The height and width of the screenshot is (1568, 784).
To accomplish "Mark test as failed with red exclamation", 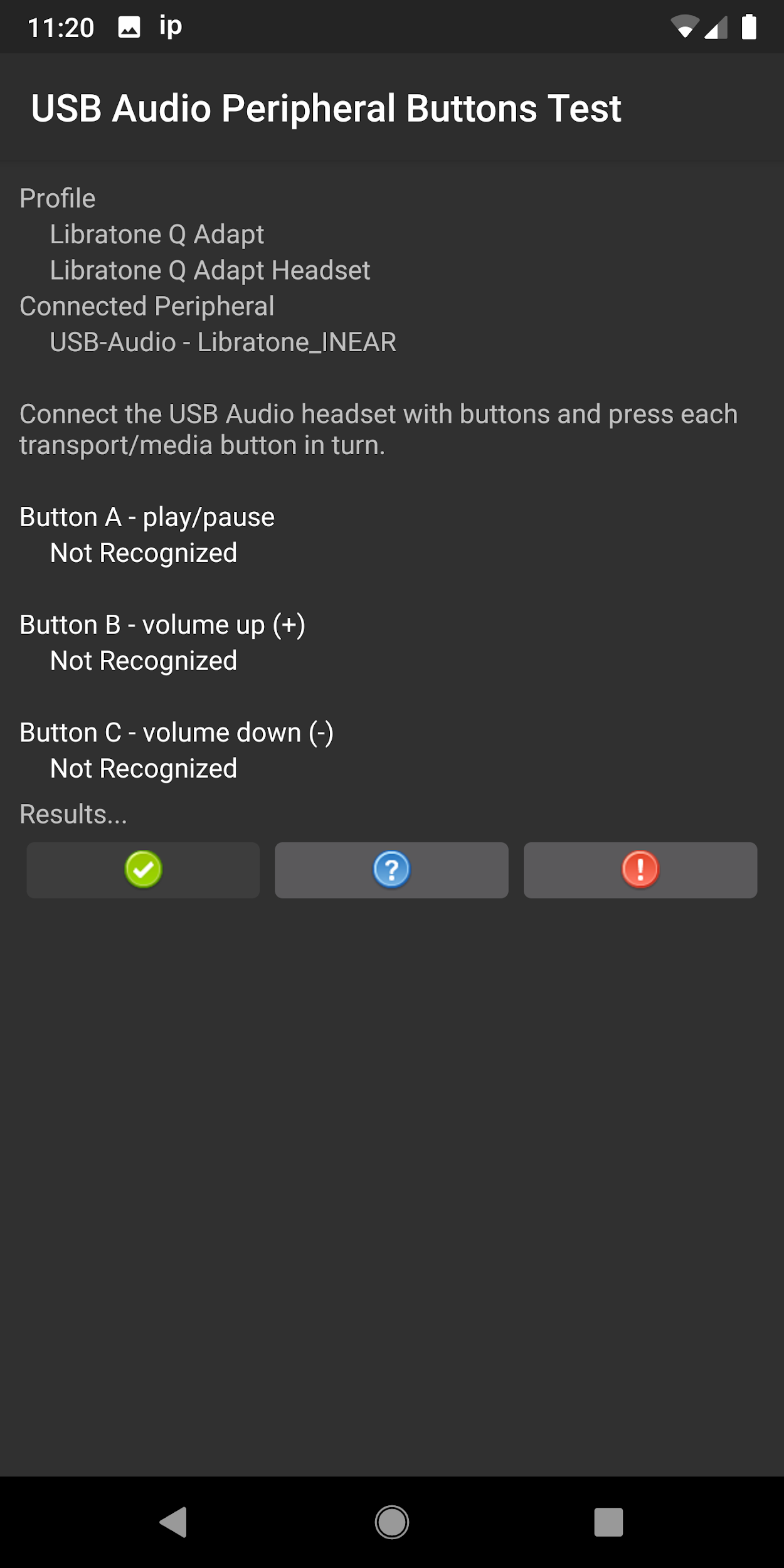I will click(640, 870).
